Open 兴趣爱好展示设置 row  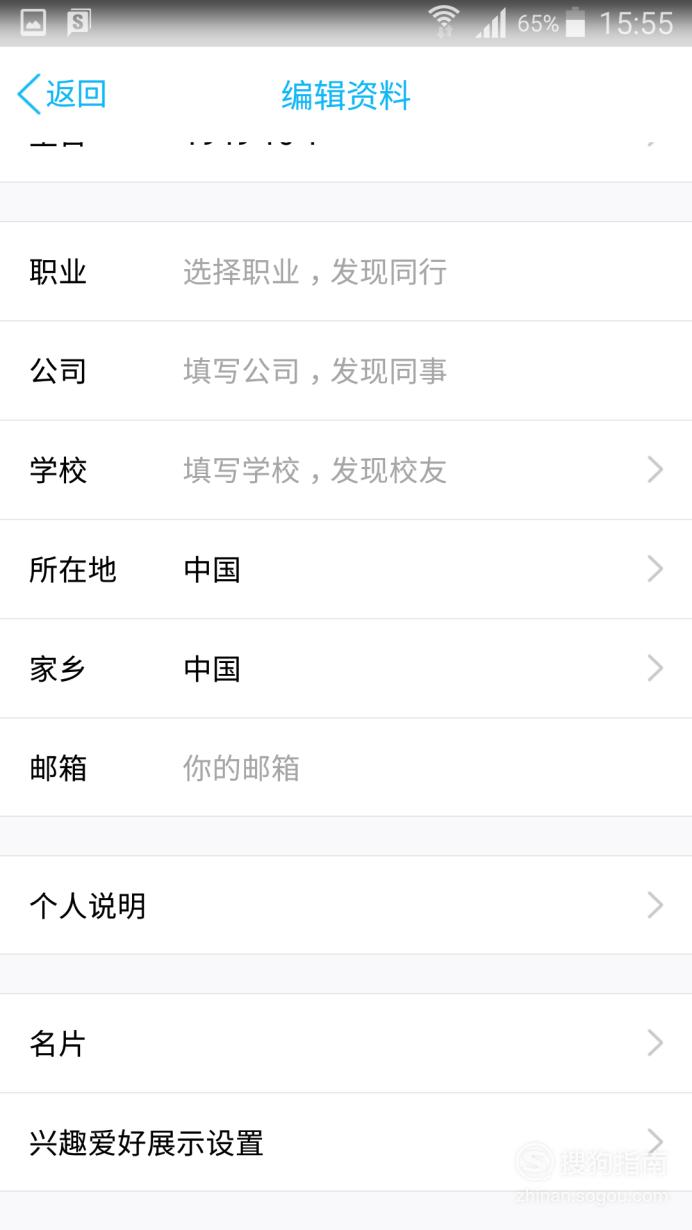tap(346, 1142)
